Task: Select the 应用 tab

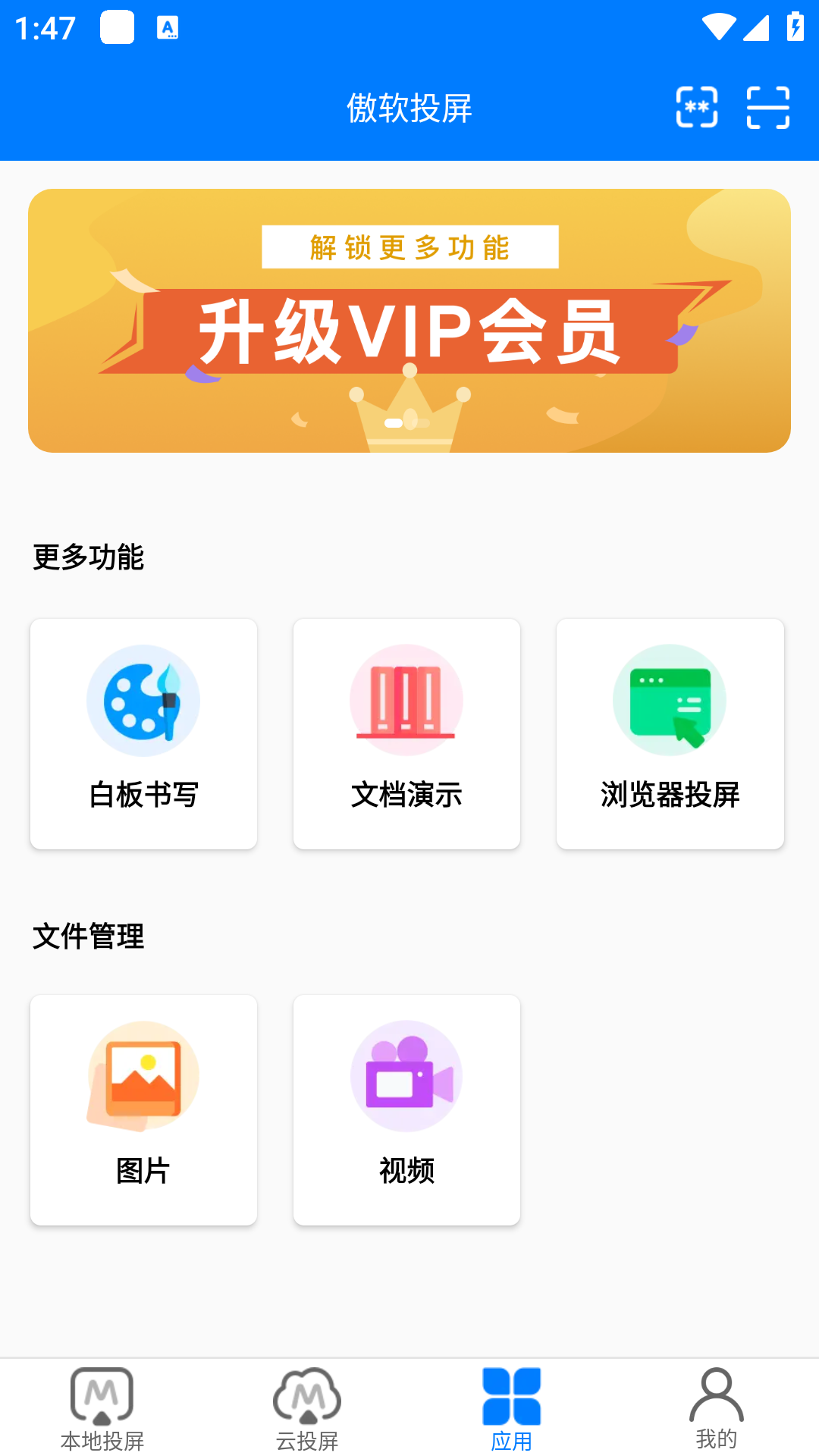Action: coord(512,1408)
